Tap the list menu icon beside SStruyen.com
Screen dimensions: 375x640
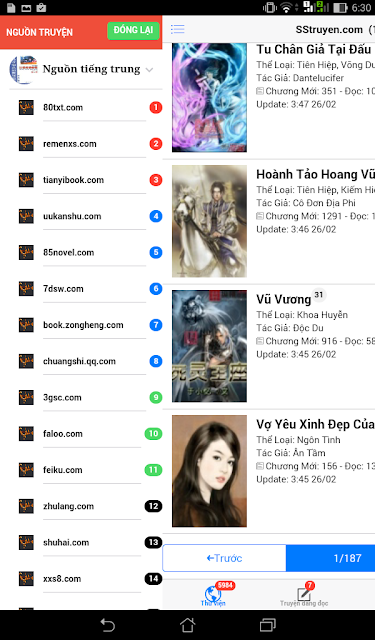[x=178, y=29]
